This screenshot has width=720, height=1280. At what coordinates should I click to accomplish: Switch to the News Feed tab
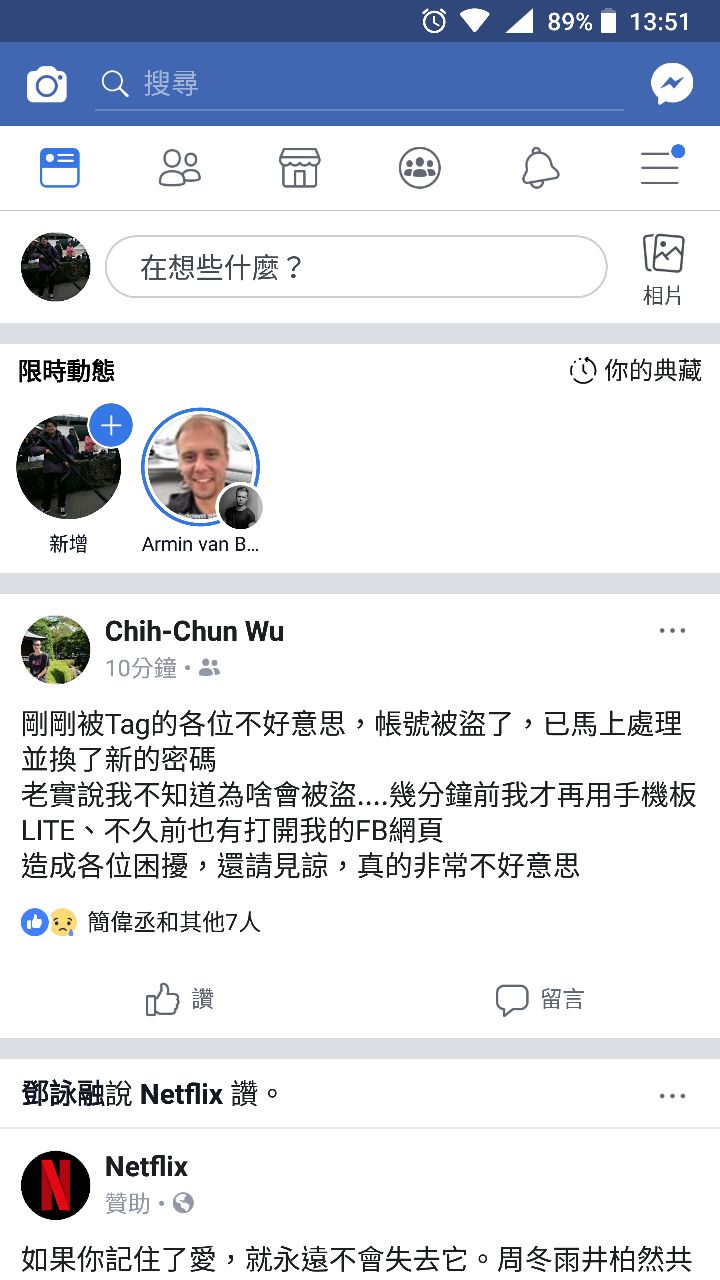point(60,168)
